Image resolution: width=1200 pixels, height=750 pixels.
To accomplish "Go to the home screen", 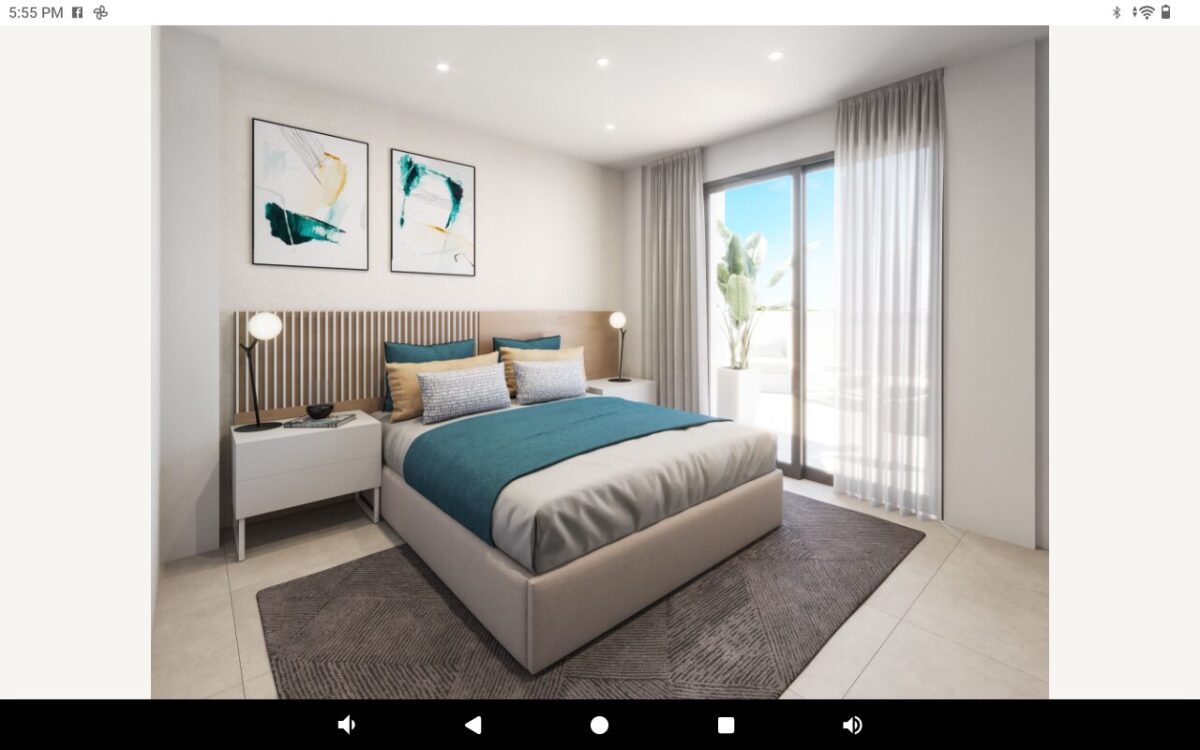I will click(599, 725).
